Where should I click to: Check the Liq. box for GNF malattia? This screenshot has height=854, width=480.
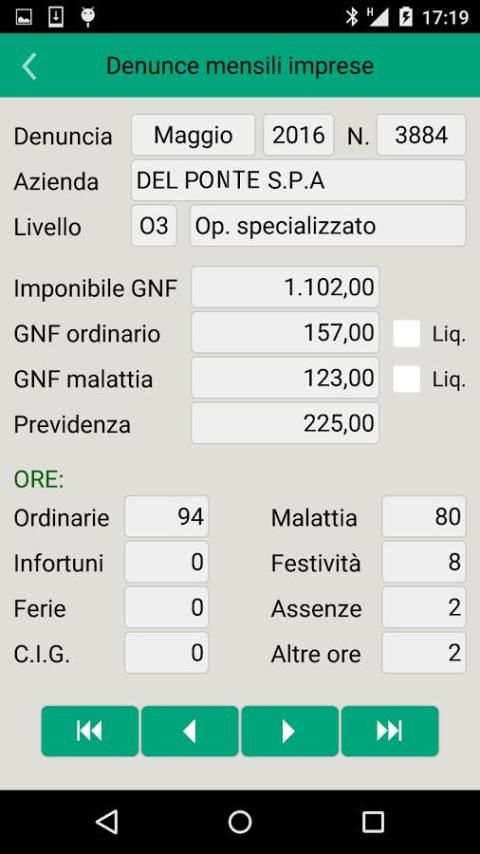pos(406,379)
